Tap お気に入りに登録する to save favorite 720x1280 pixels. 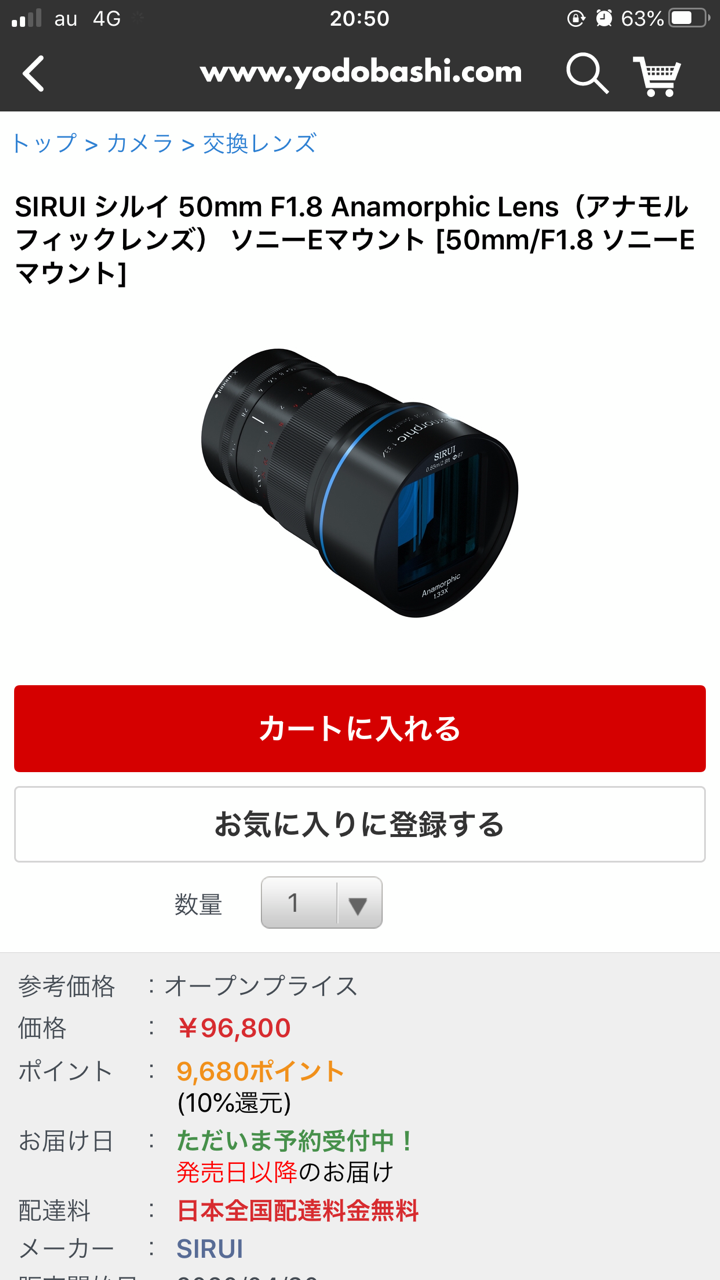point(360,824)
